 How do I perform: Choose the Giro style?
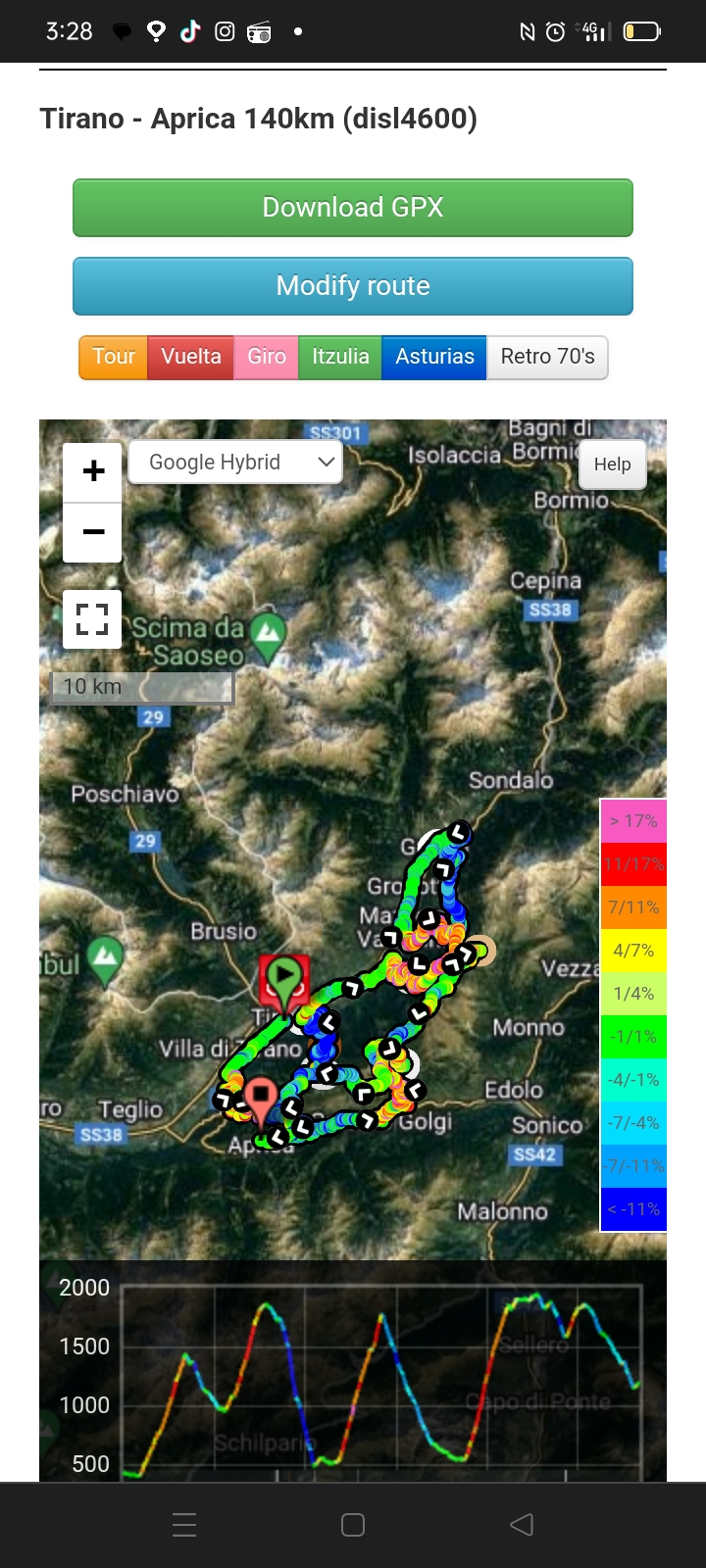267,357
